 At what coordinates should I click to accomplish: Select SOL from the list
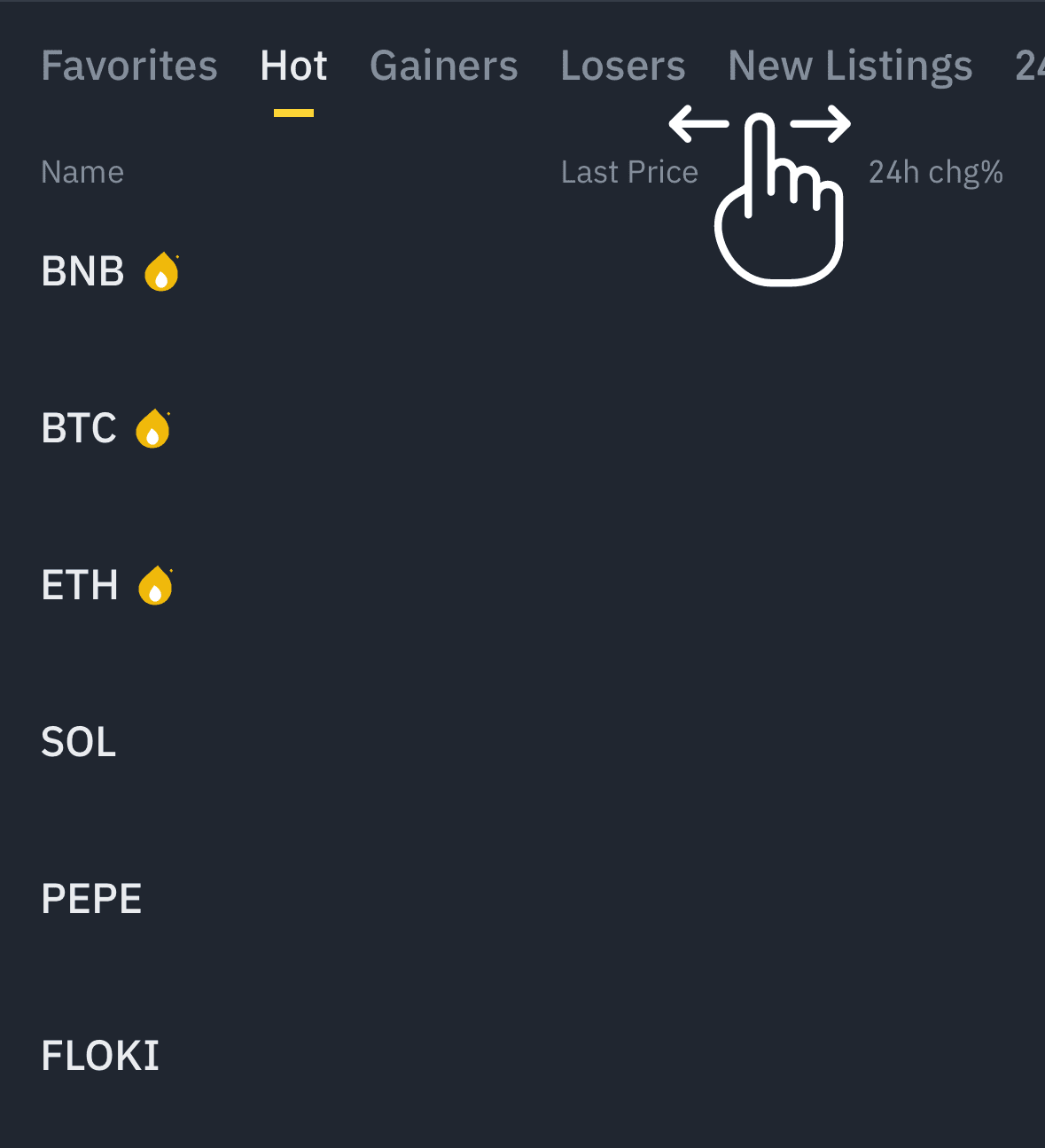click(x=79, y=742)
